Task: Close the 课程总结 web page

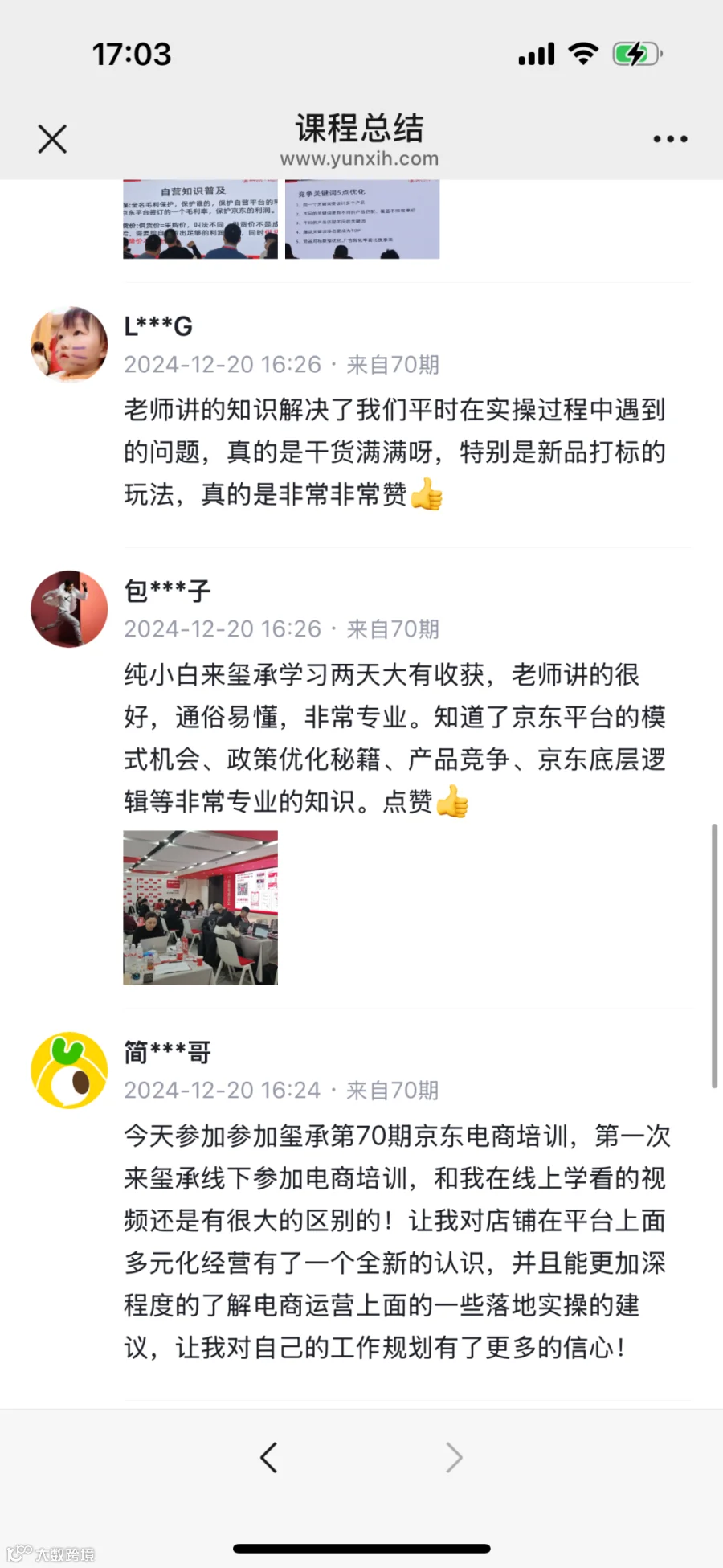Action: click(52, 139)
